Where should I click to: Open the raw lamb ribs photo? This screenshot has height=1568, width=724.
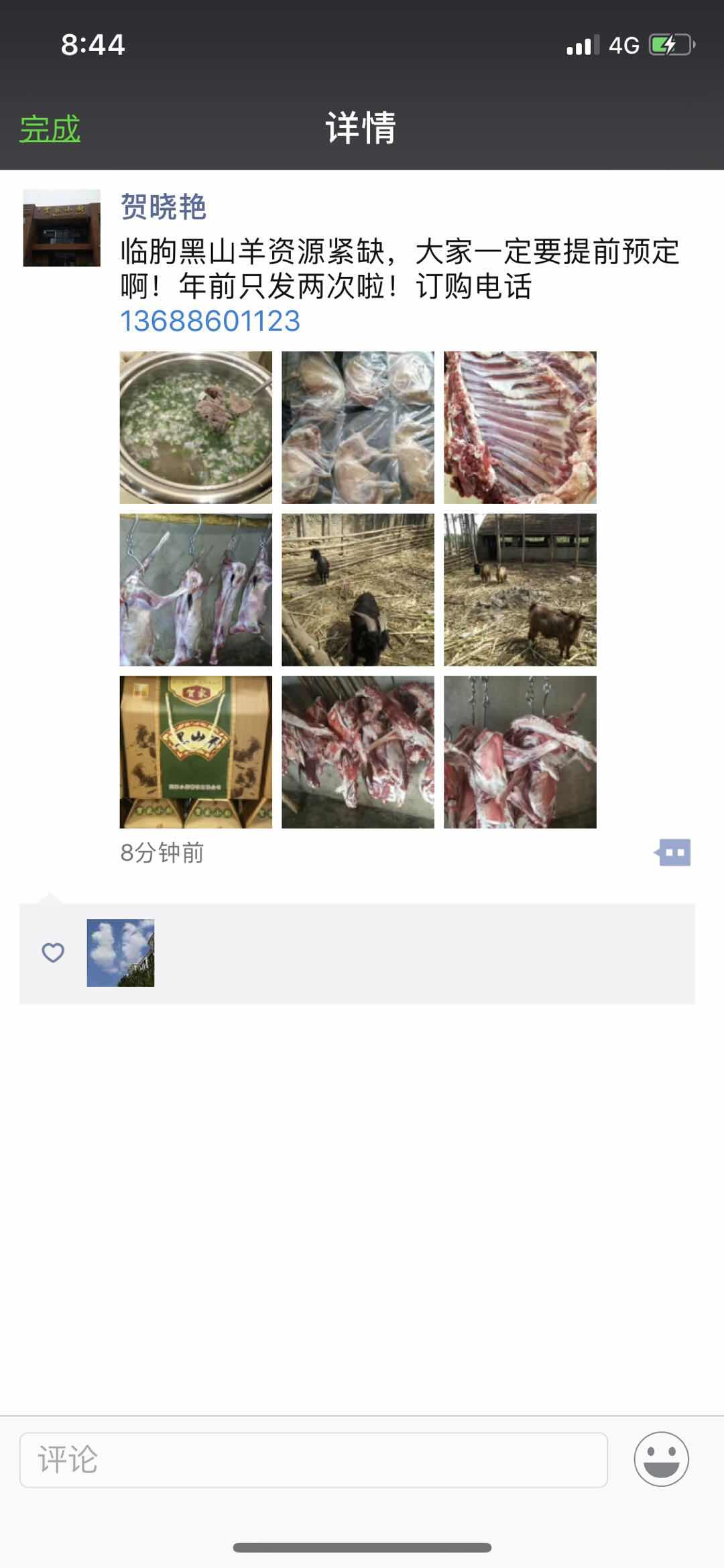[x=520, y=428]
